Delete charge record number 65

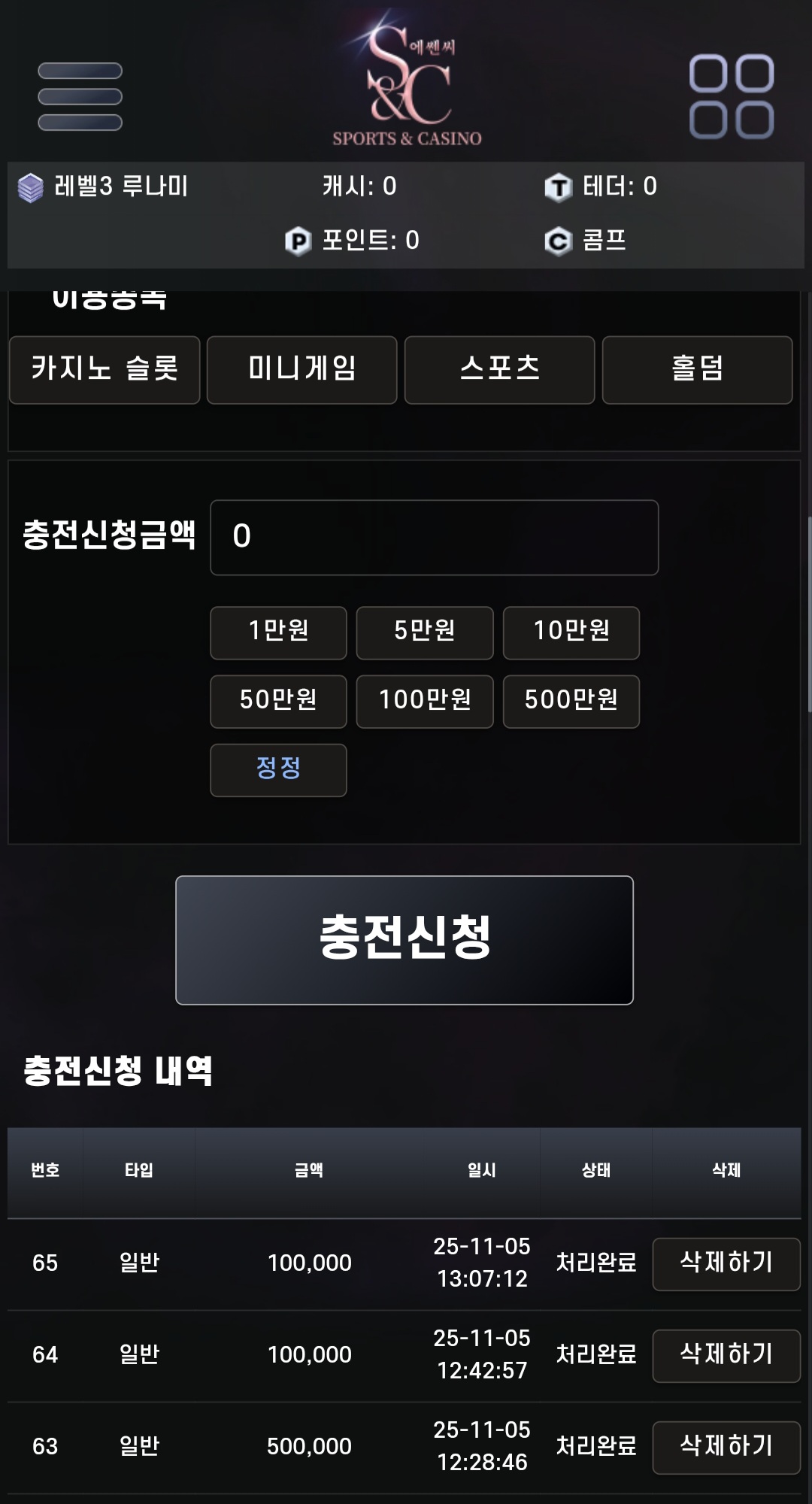click(x=726, y=1263)
